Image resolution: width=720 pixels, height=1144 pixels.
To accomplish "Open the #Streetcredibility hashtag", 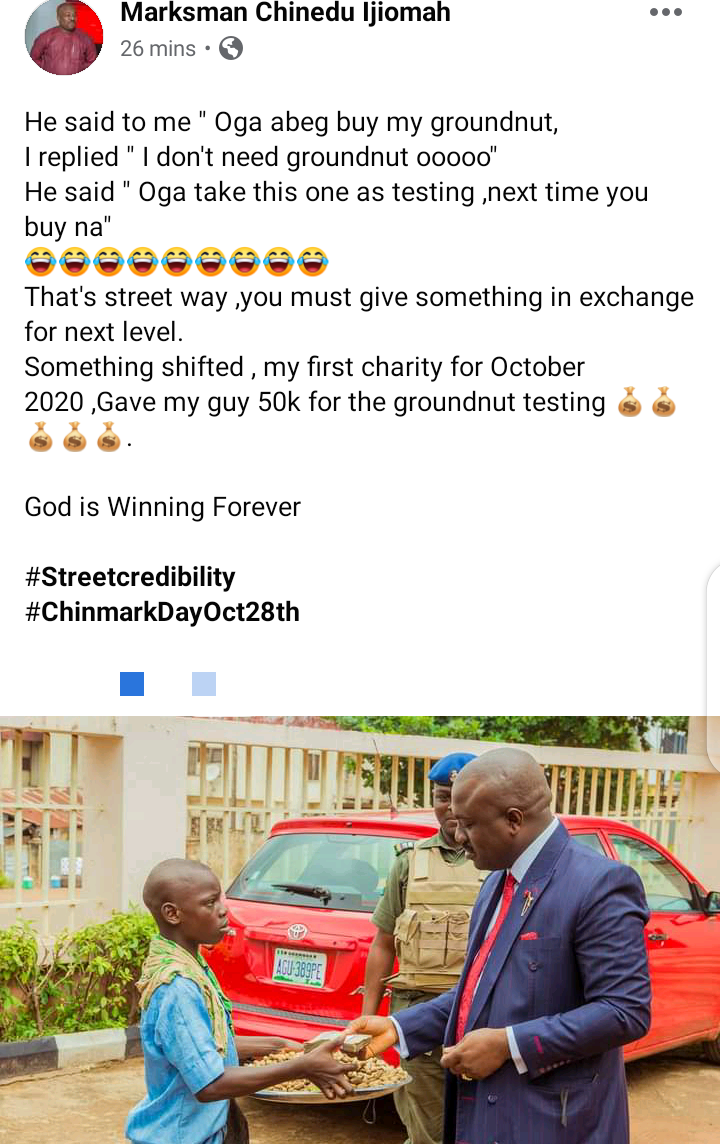I will click(130, 577).
